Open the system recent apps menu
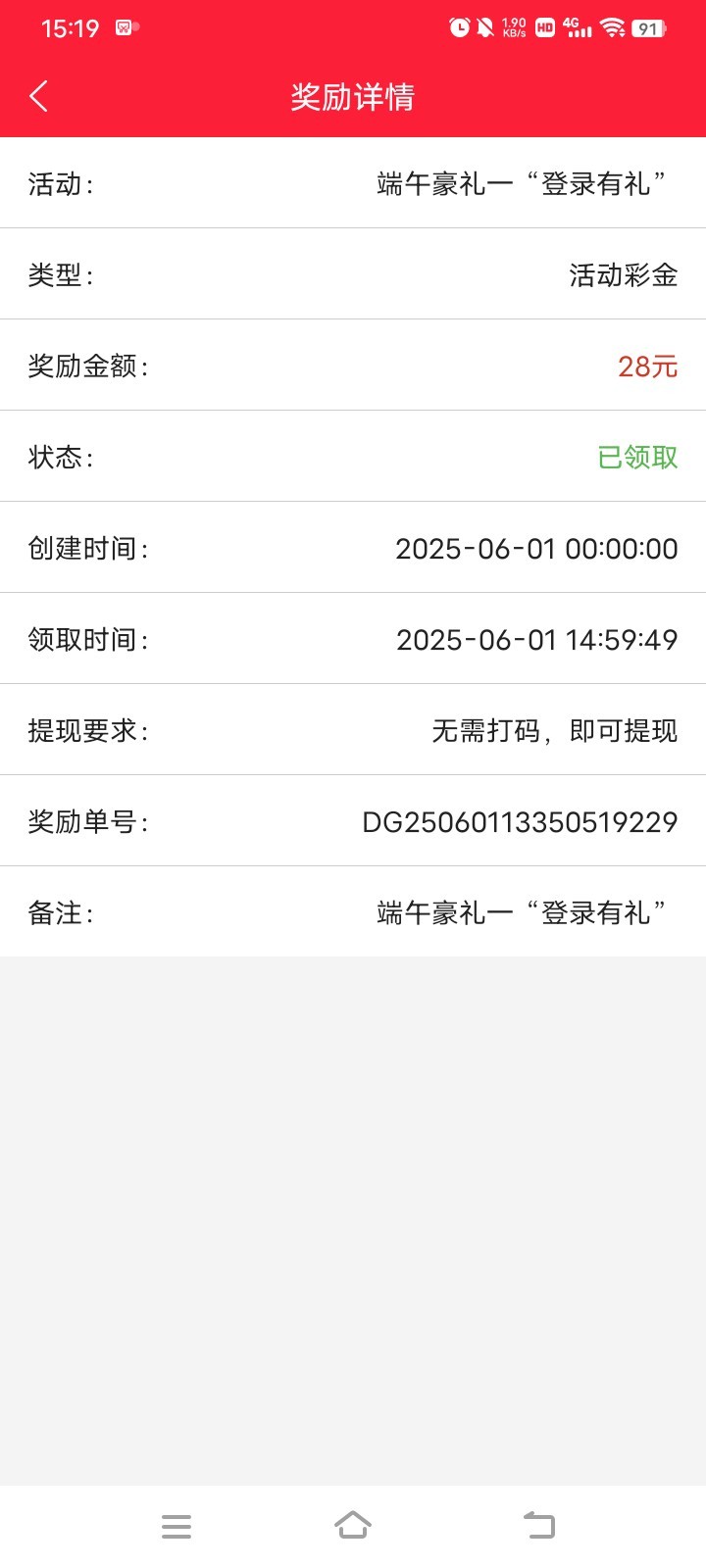This screenshot has height=1568, width=706. point(176,1526)
